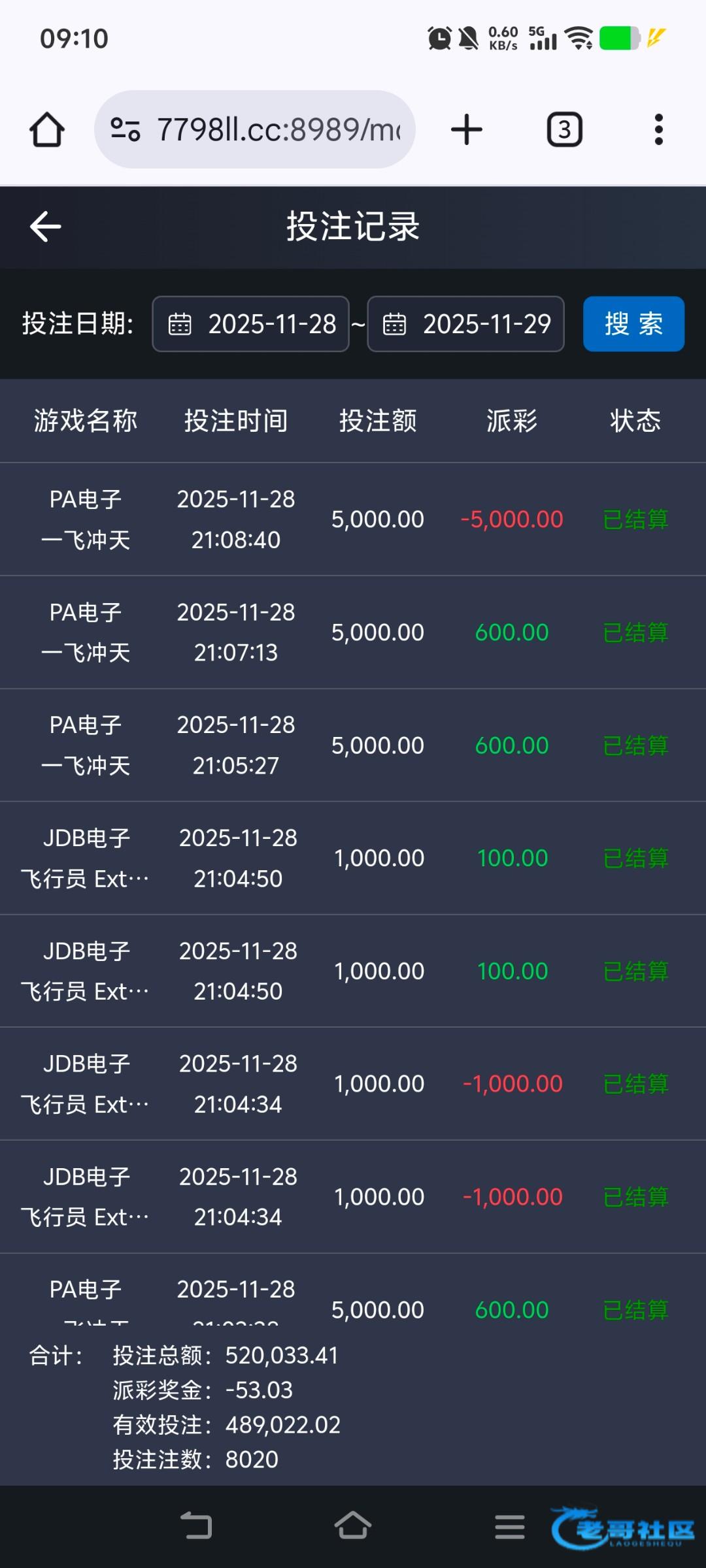The height and width of the screenshot is (1568, 706).
Task: Open the browser home page
Action: (x=47, y=129)
